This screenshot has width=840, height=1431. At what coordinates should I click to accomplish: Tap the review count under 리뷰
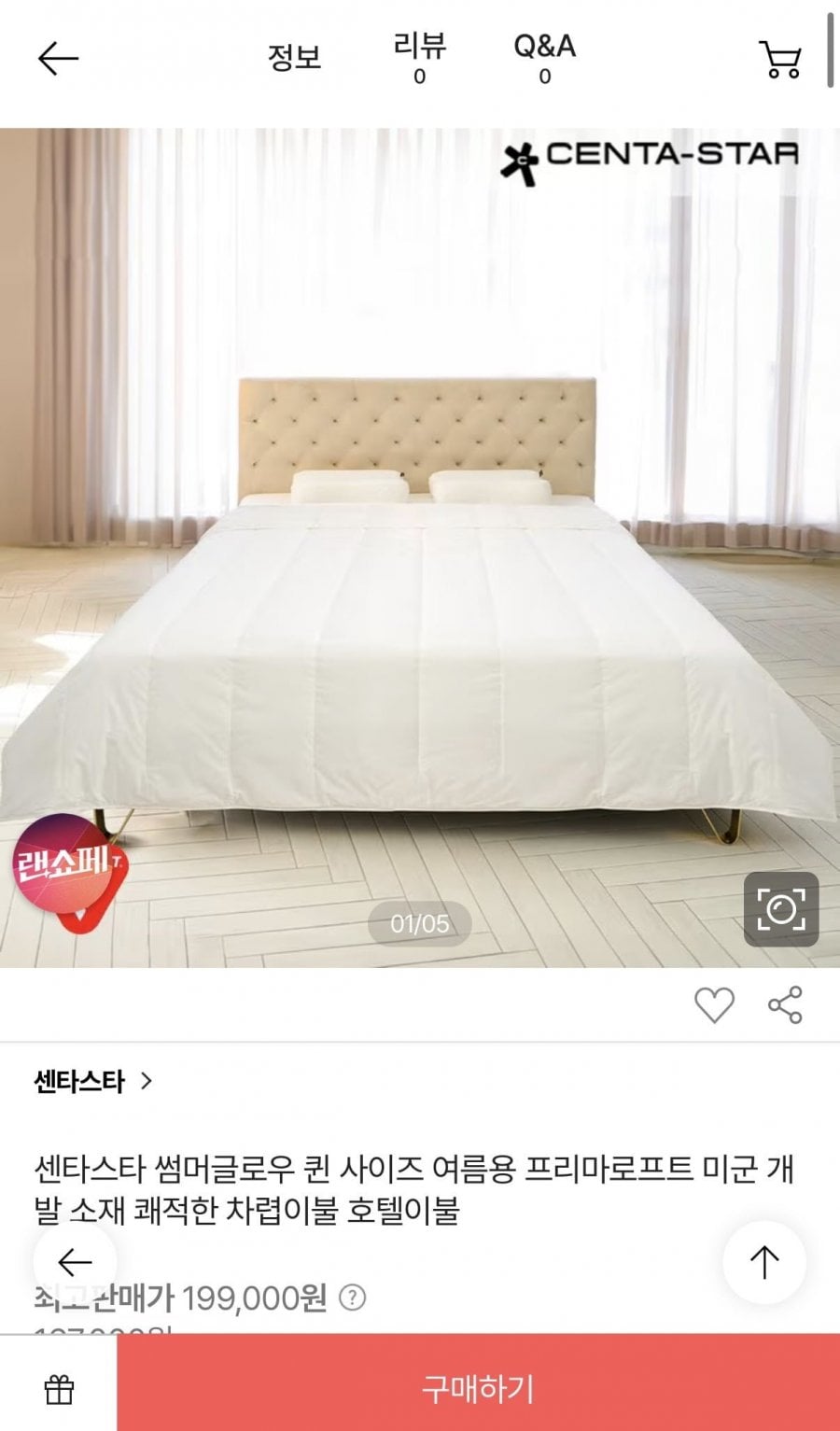point(419,75)
